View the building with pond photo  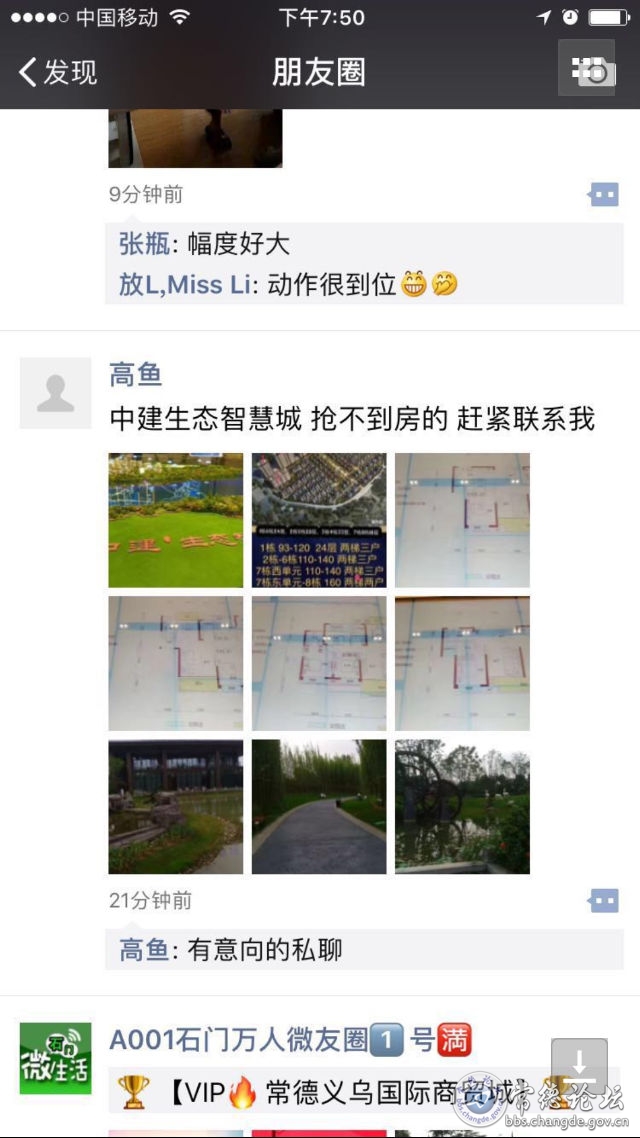click(176, 807)
